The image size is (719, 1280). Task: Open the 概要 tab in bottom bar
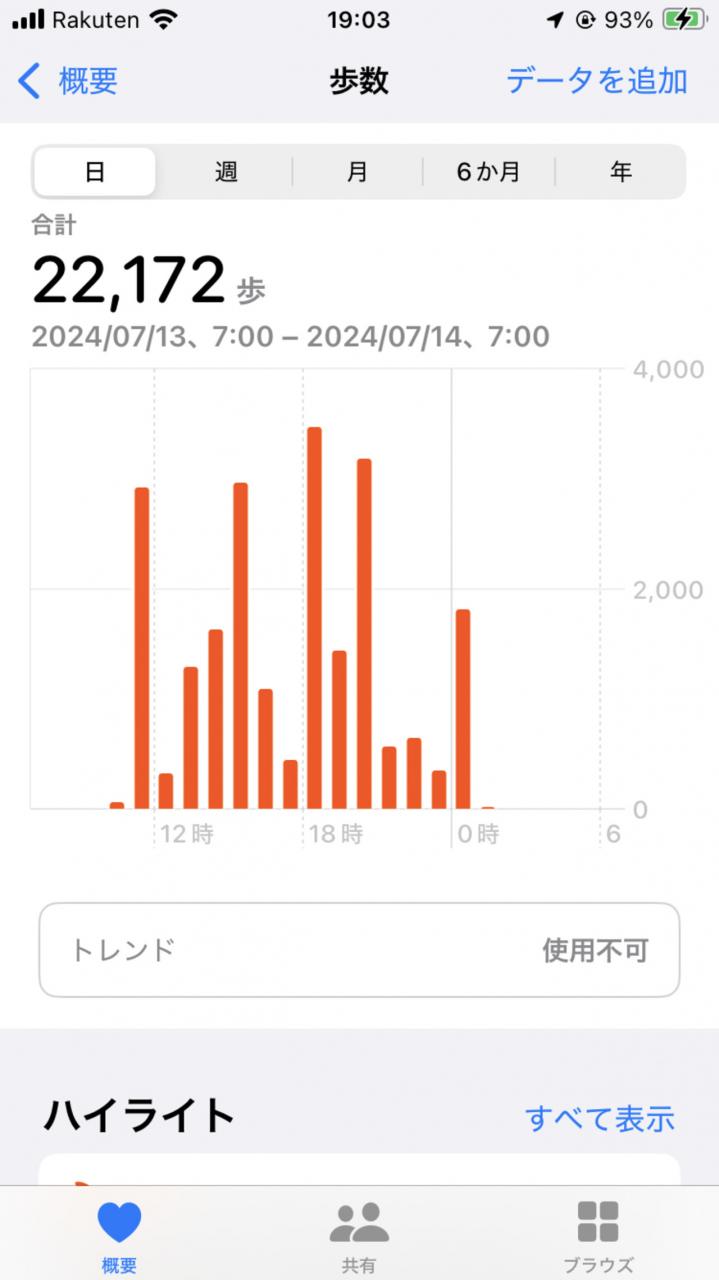(119, 1235)
